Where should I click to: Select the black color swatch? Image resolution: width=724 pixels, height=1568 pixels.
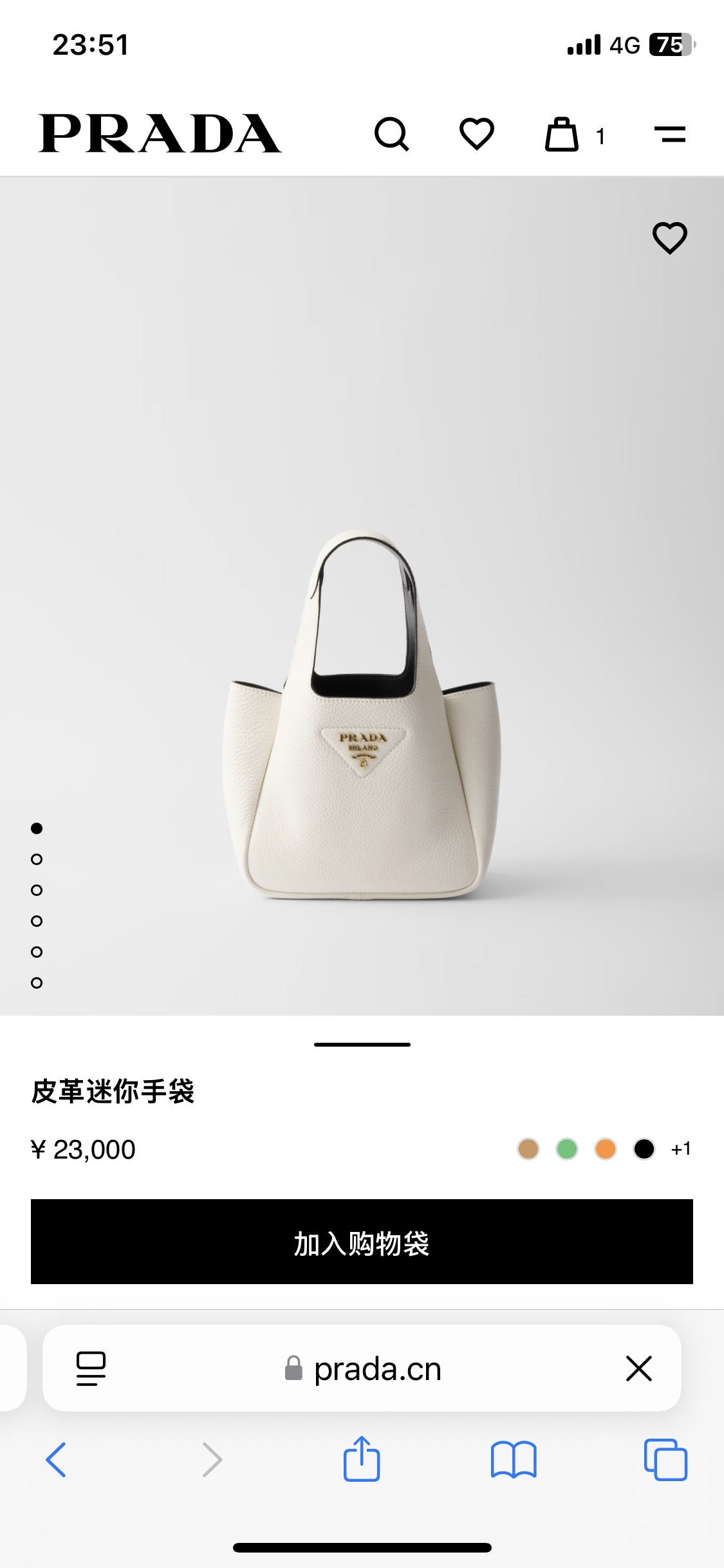point(644,1149)
